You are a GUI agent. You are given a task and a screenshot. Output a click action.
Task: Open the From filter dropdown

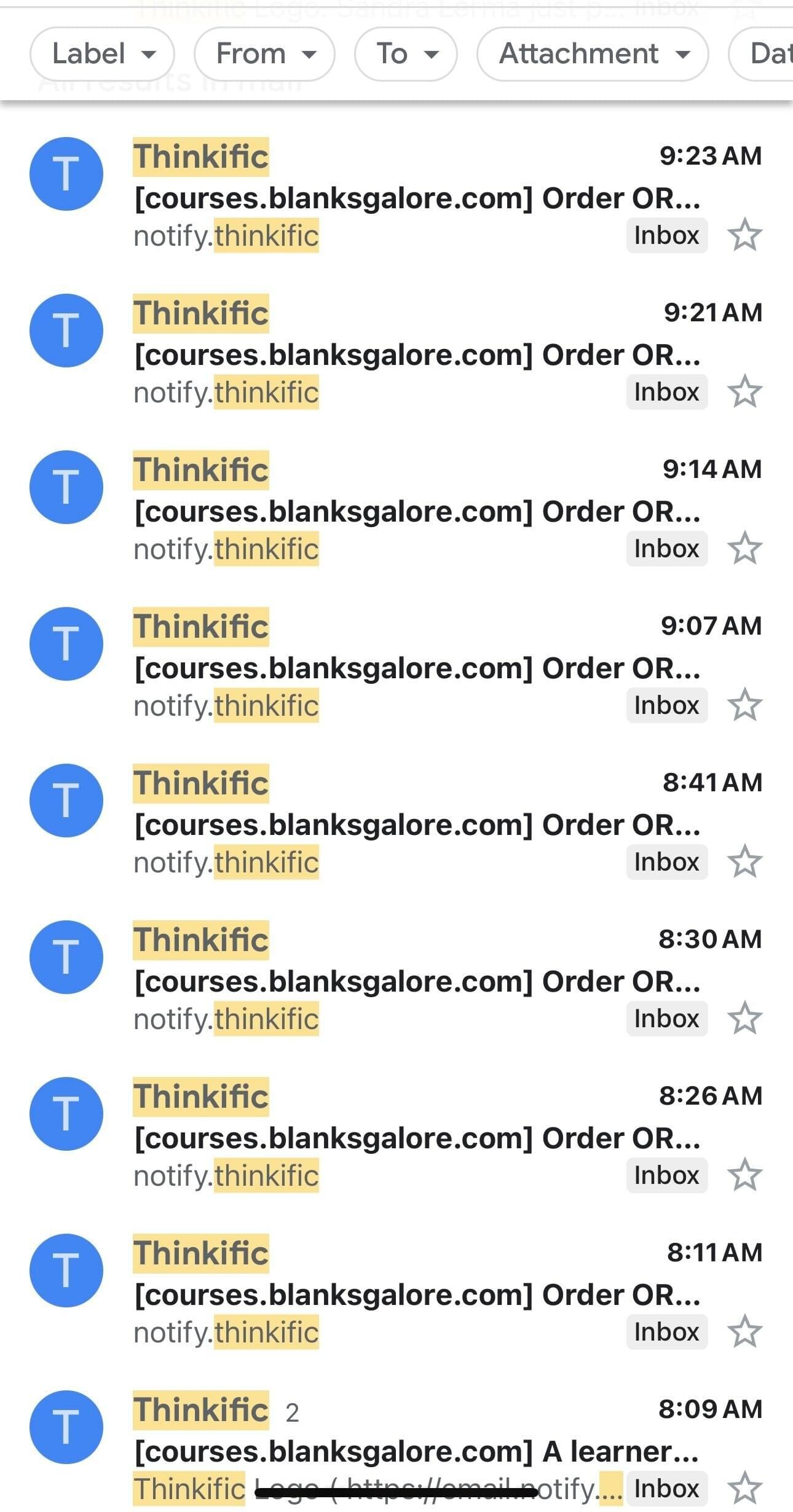click(x=264, y=54)
